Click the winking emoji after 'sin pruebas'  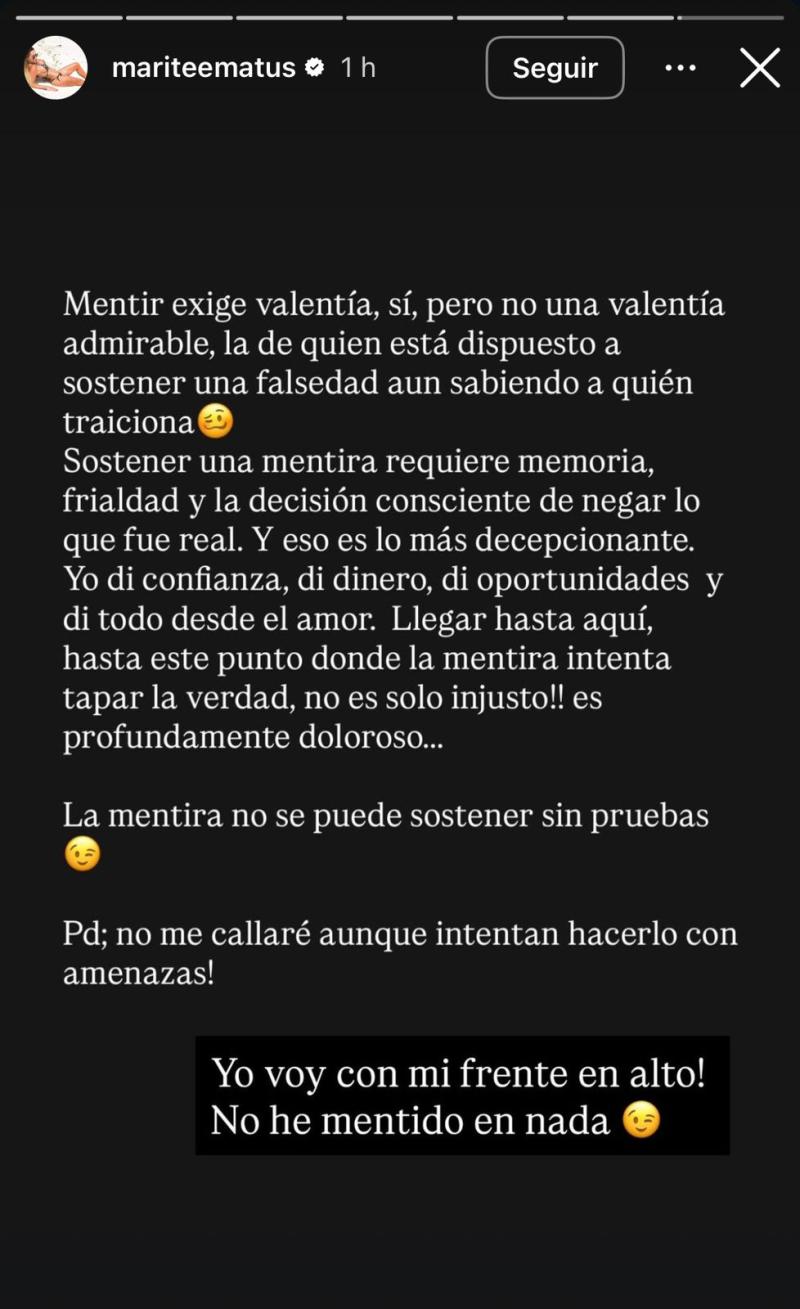[x=80, y=855]
